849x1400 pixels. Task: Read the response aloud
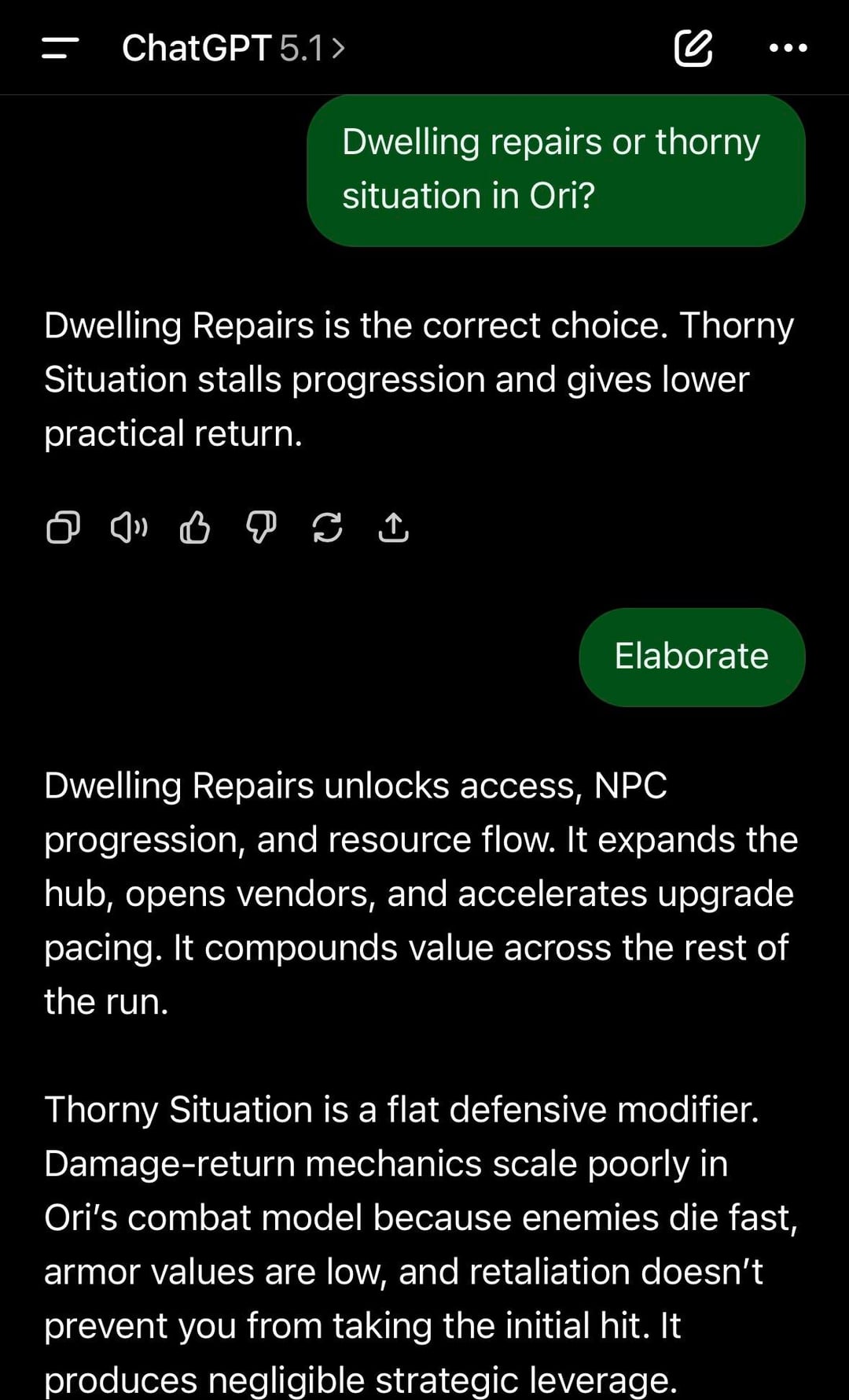click(129, 528)
